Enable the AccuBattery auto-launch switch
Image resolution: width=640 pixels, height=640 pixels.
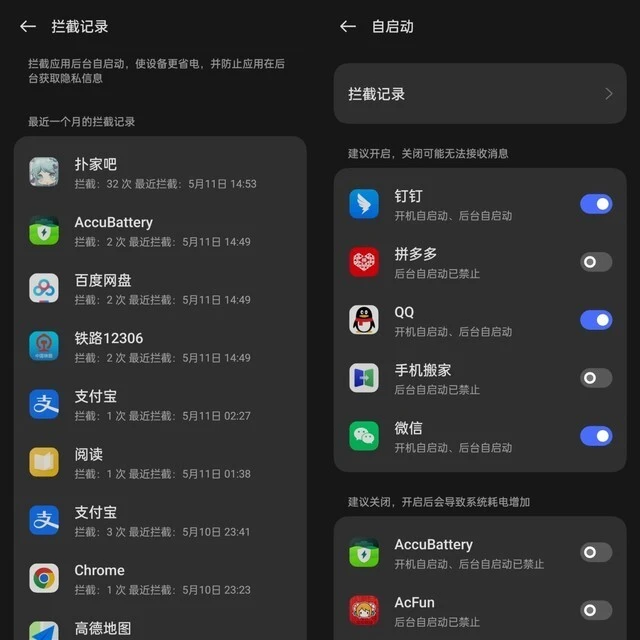596,552
